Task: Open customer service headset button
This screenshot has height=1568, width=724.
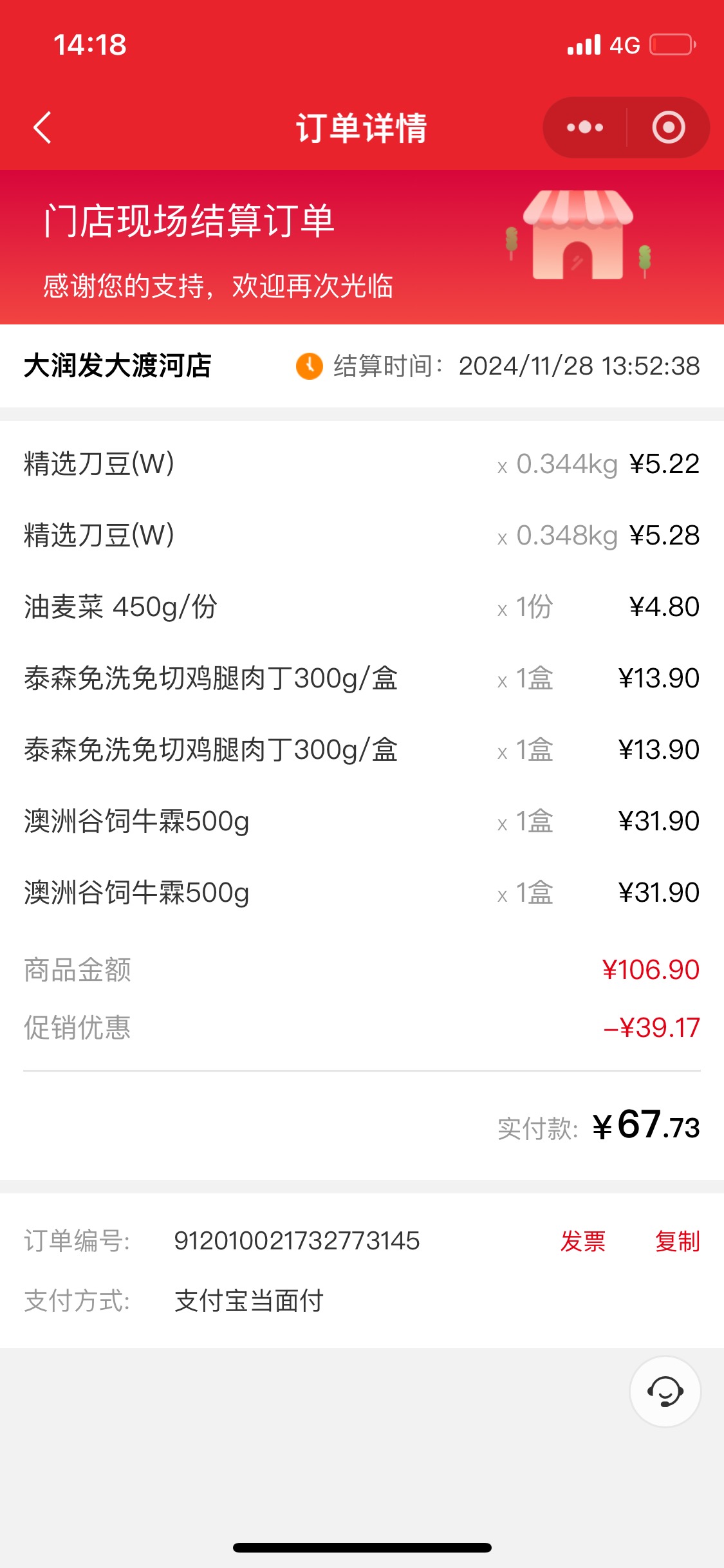Action: pyautogui.click(x=665, y=1391)
